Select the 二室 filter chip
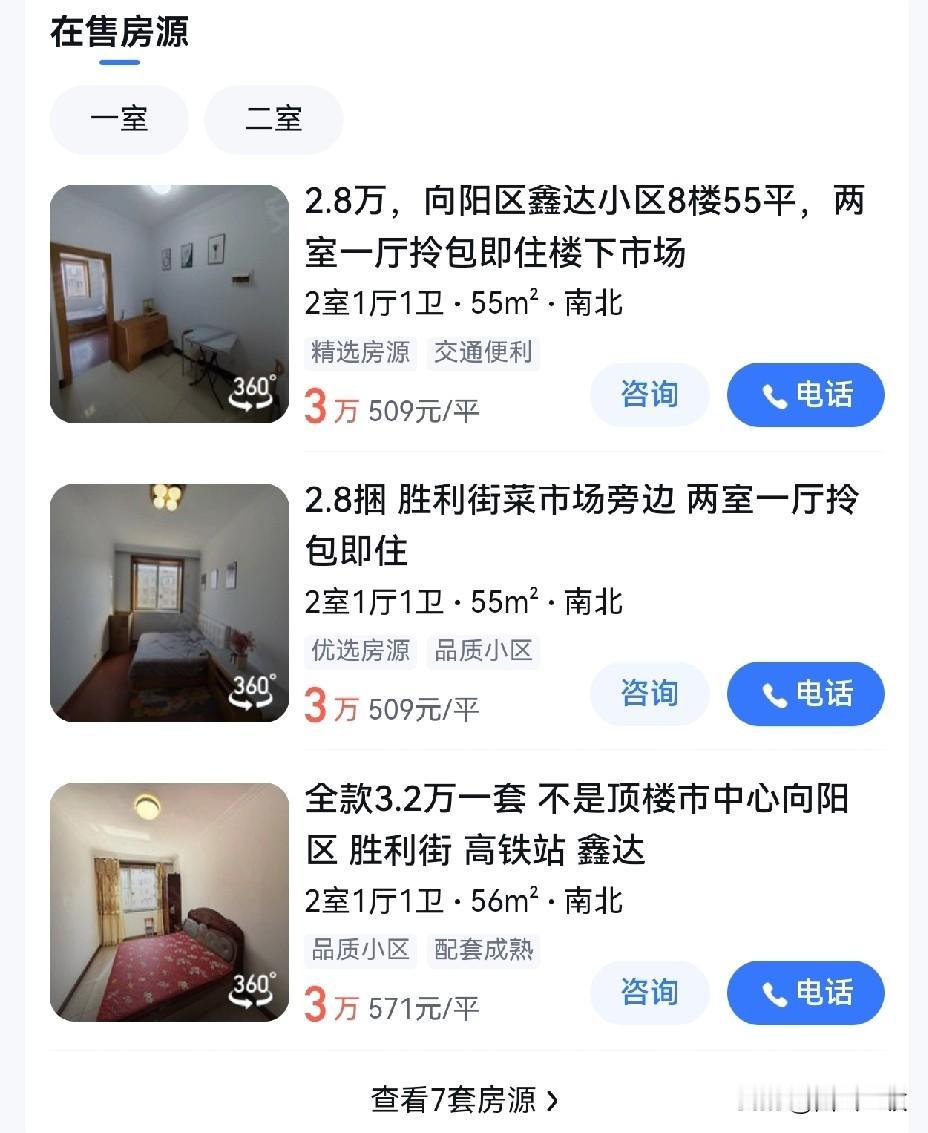 coord(273,120)
